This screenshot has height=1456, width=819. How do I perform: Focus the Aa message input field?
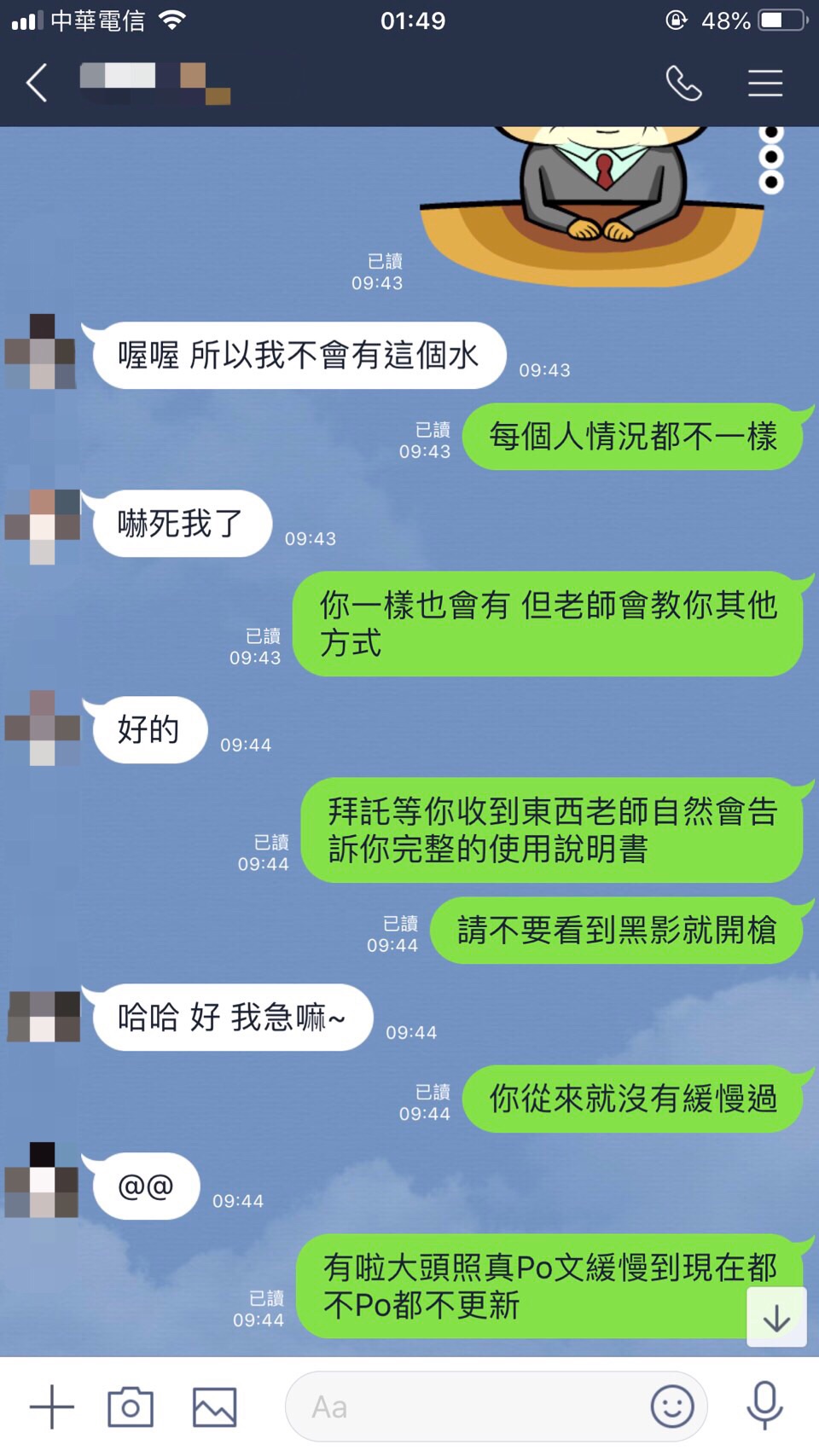(x=469, y=1407)
